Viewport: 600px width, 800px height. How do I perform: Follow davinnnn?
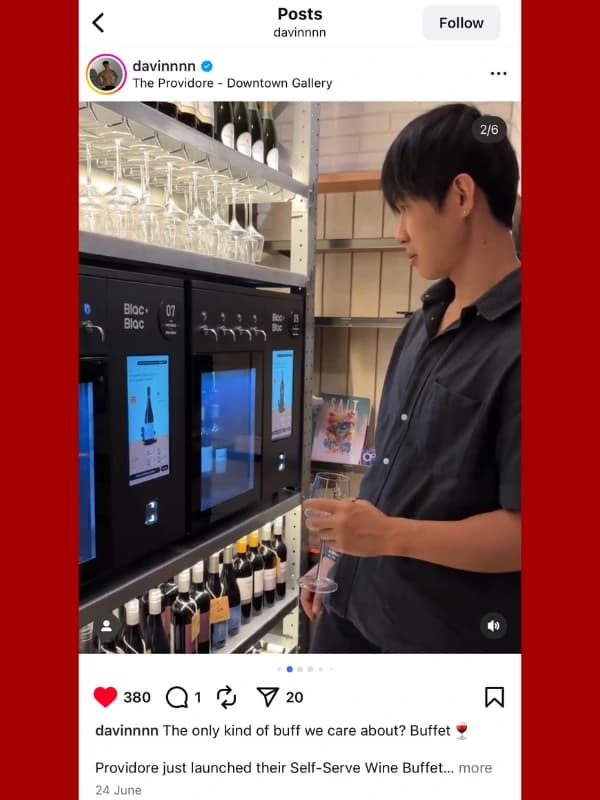coord(461,22)
